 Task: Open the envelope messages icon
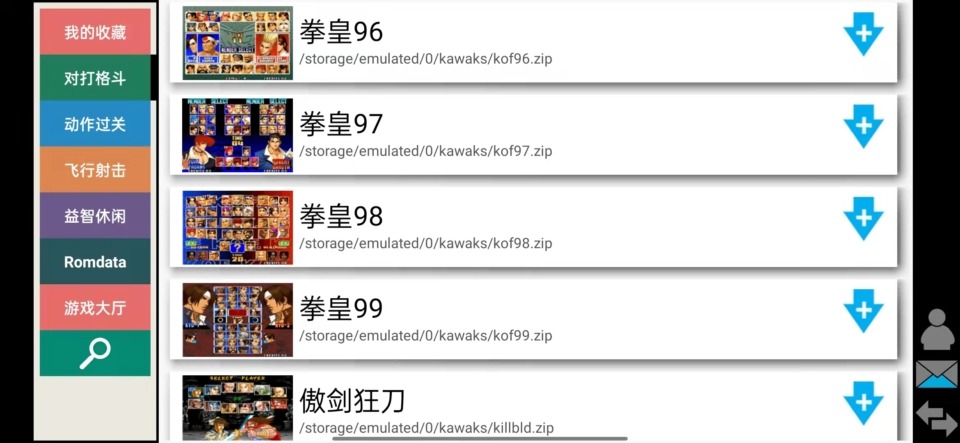pyautogui.click(x=937, y=375)
